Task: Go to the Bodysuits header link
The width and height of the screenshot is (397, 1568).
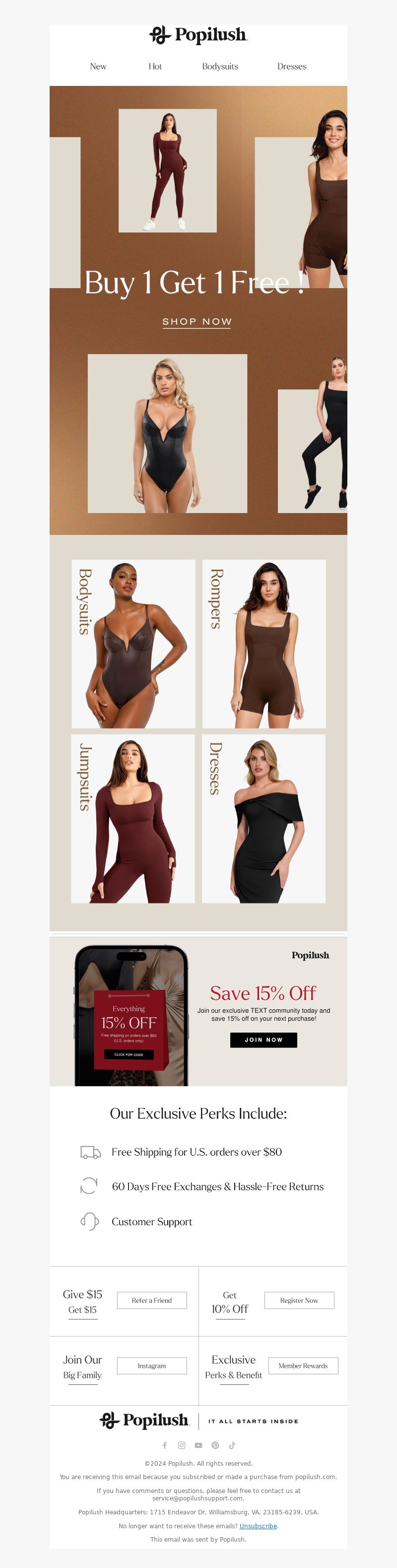Action: pyautogui.click(x=220, y=67)
